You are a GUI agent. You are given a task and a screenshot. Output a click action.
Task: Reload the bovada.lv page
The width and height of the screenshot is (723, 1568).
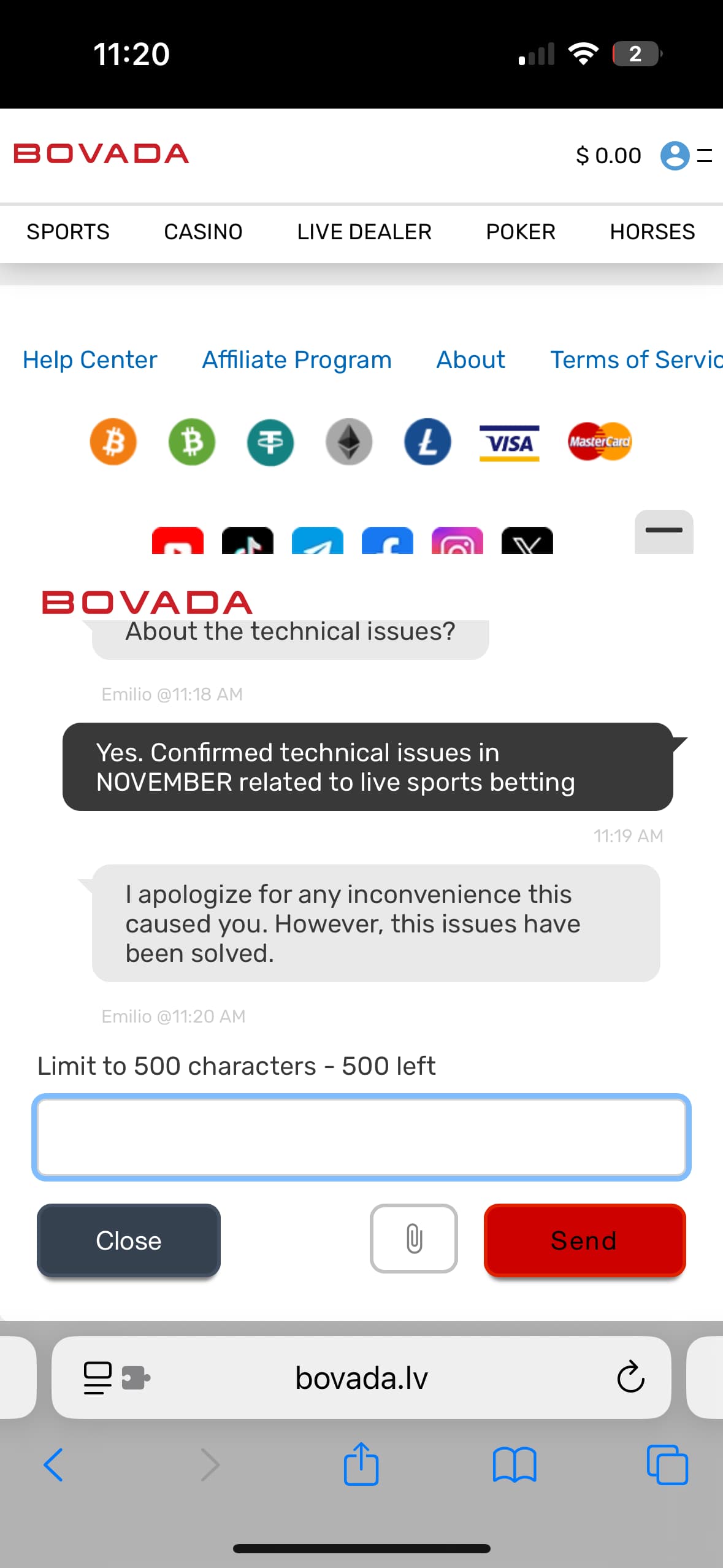point(630,1377)
